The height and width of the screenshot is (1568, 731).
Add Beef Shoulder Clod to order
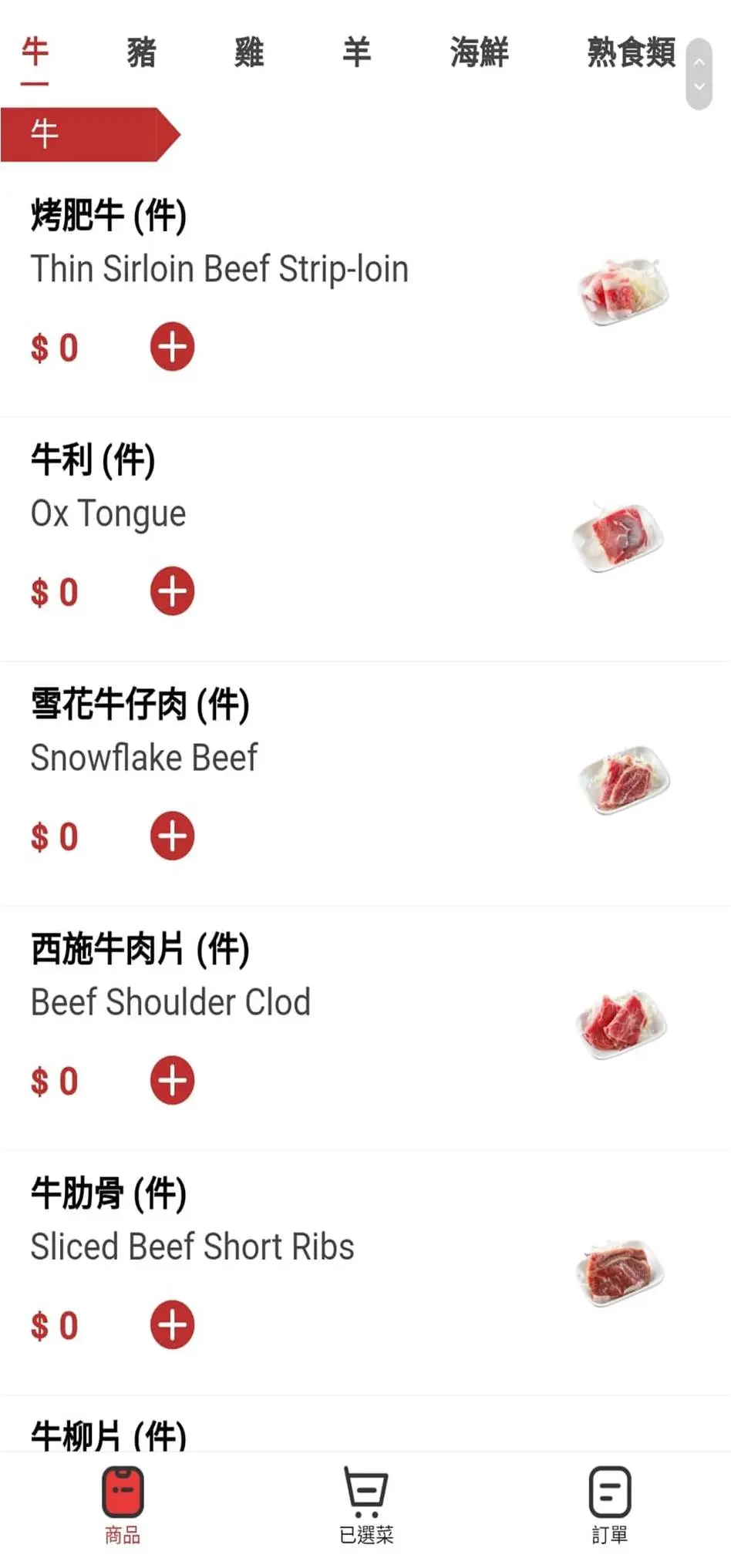coord(172,1080)
